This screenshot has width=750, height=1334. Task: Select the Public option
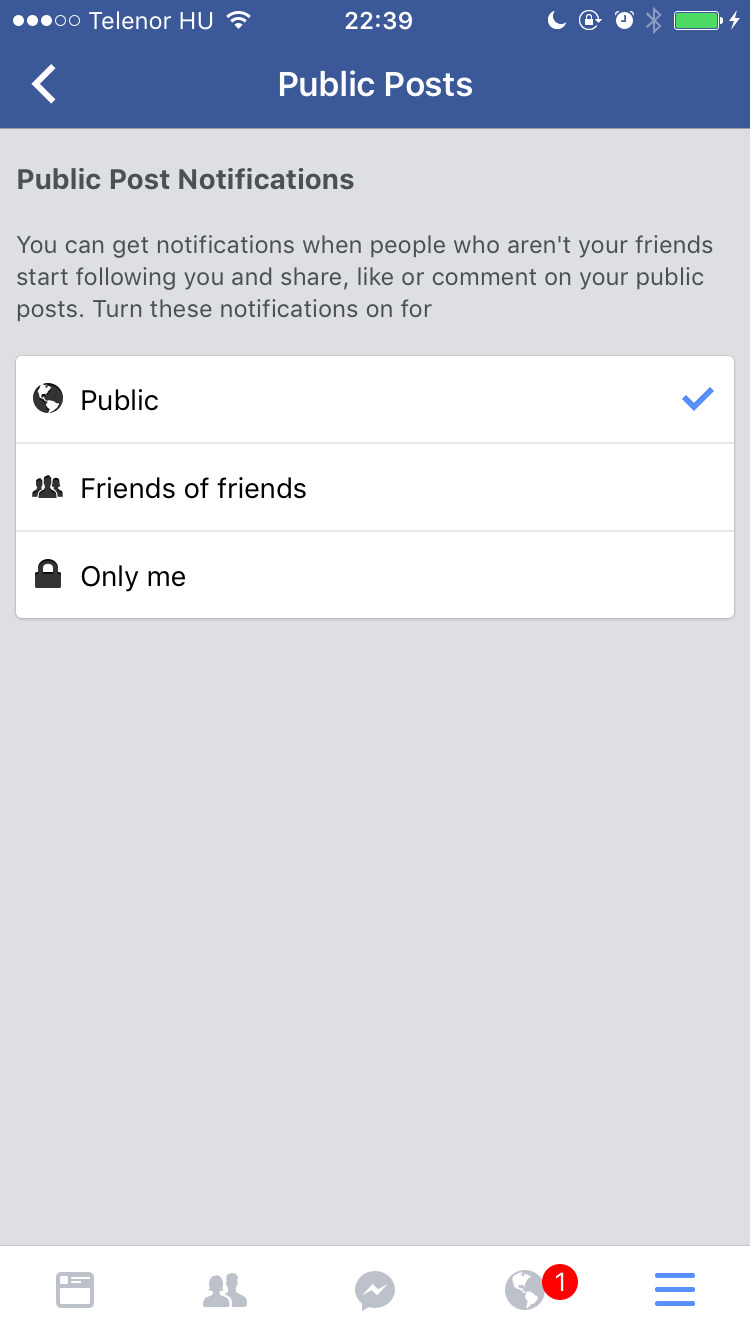375,400
